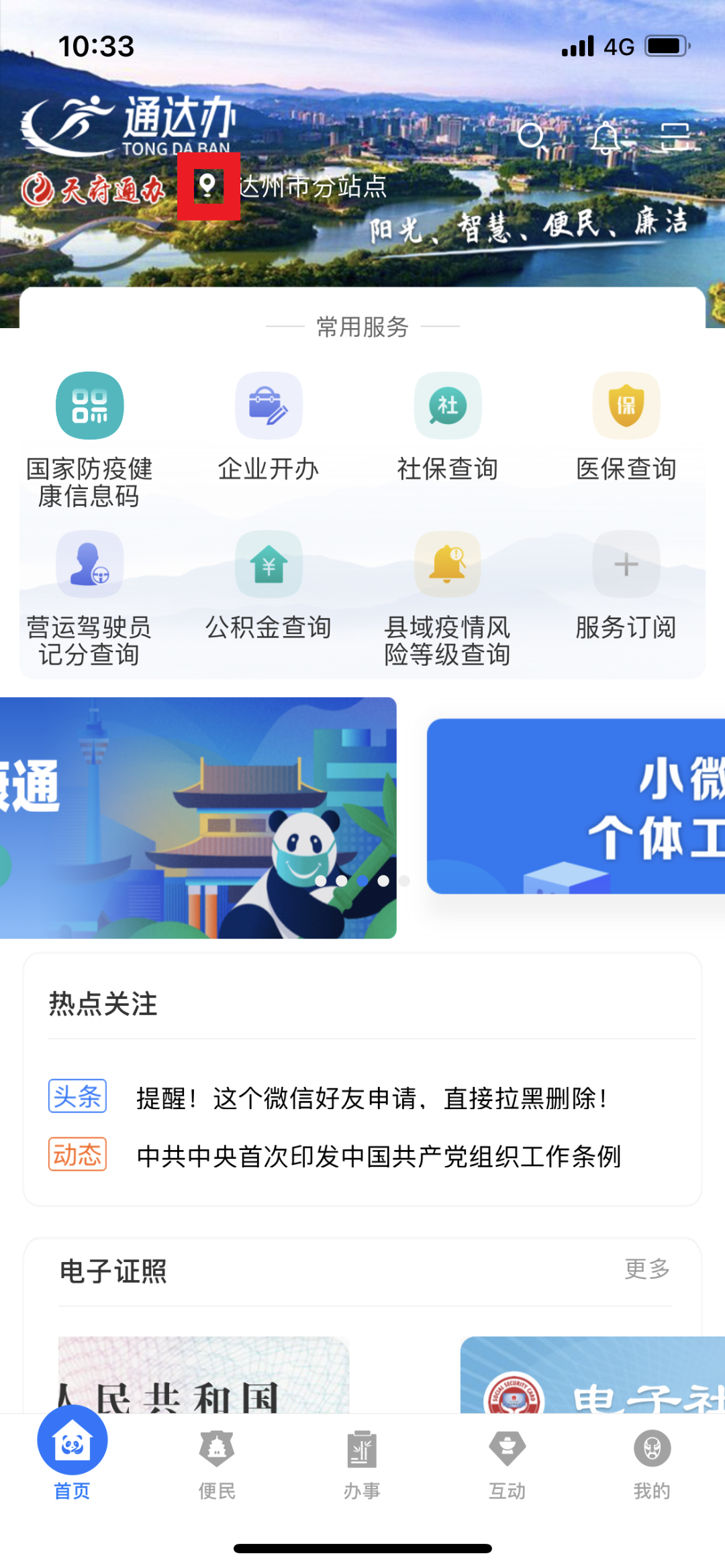Screen dimensions: 725x1568
Task: Open the search icon
Action: 531,137
